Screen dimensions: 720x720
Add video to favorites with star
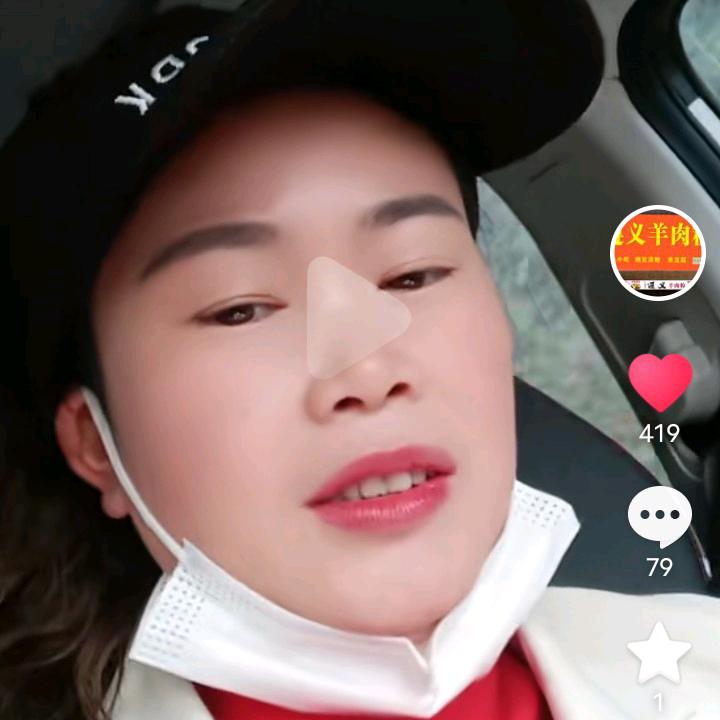659,654
